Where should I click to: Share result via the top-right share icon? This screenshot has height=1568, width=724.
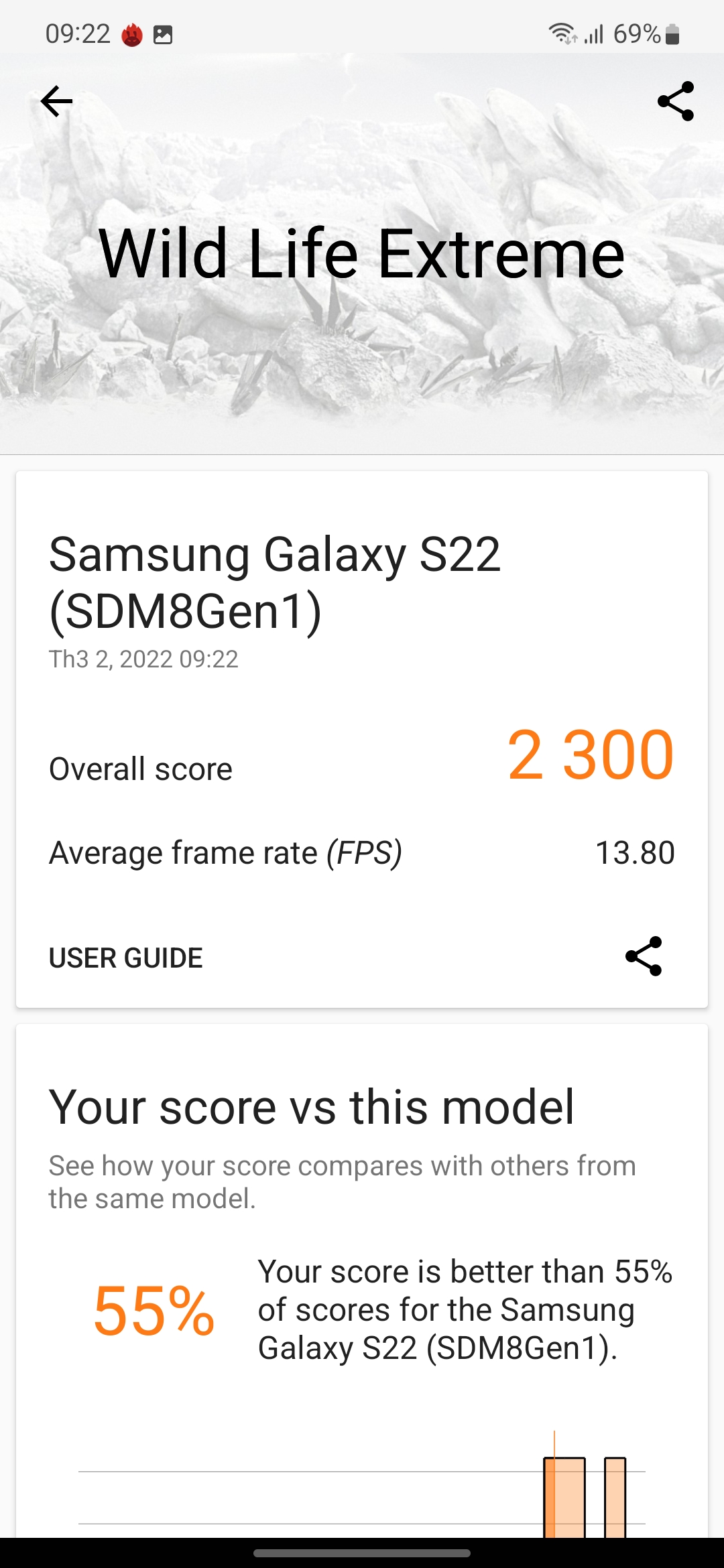click(x=676, y=101)
